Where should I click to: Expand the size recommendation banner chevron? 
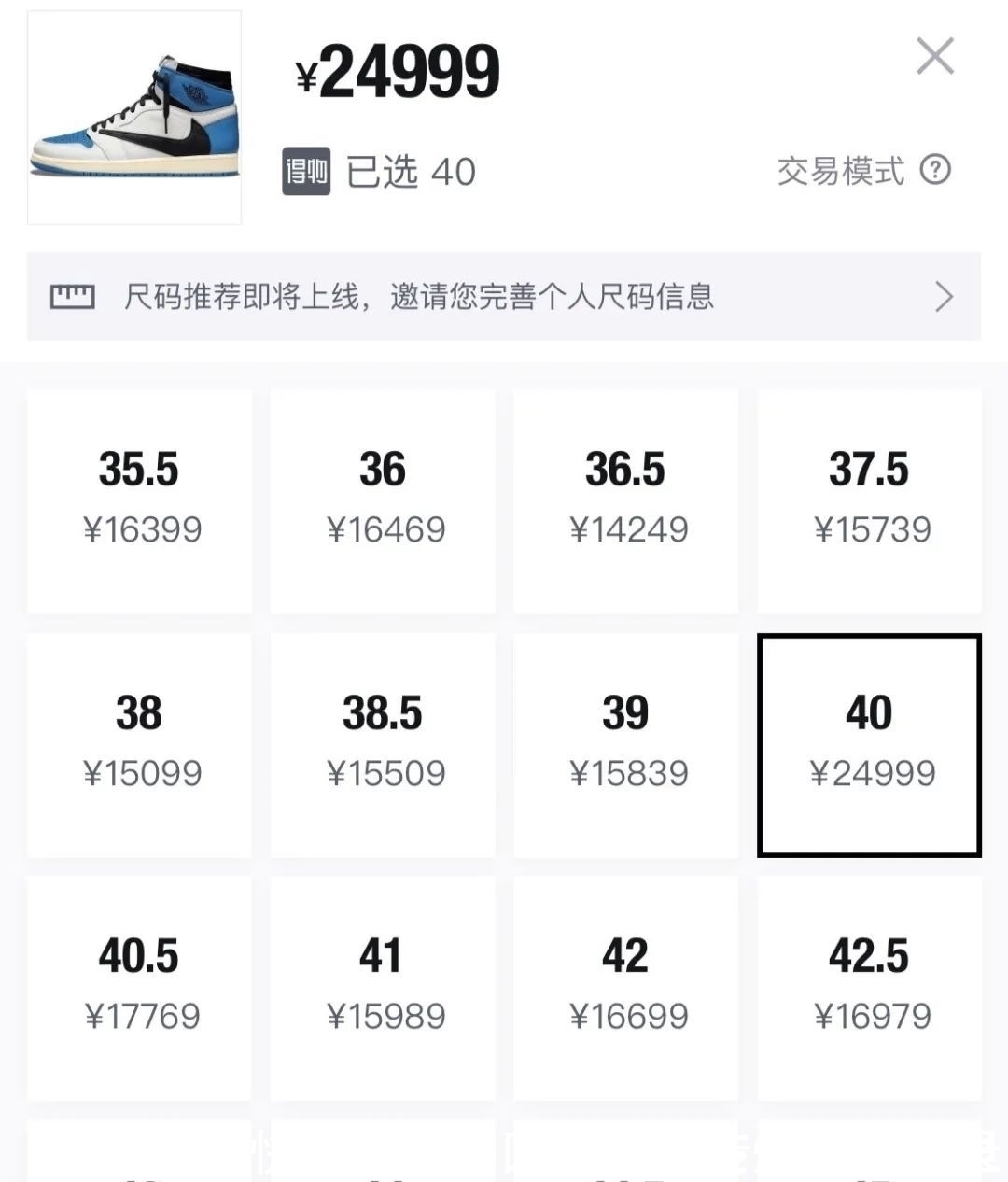(945, 295)
